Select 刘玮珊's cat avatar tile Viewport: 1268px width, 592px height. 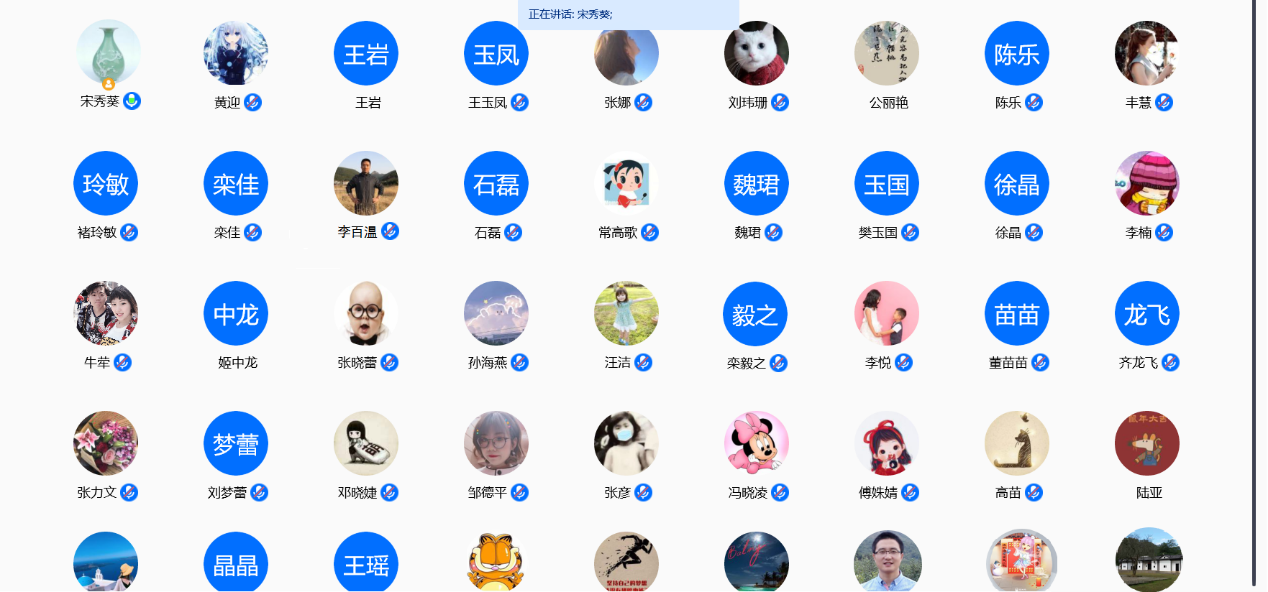click(x=756, y=53)
